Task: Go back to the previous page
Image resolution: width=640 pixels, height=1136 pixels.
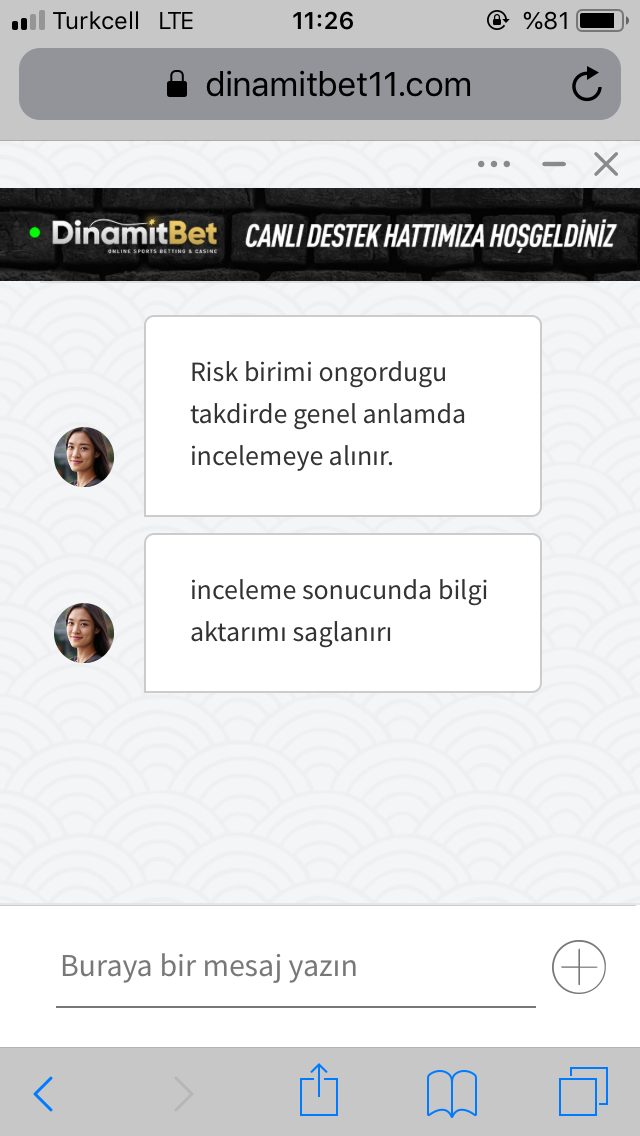Action: [43, 1093]
